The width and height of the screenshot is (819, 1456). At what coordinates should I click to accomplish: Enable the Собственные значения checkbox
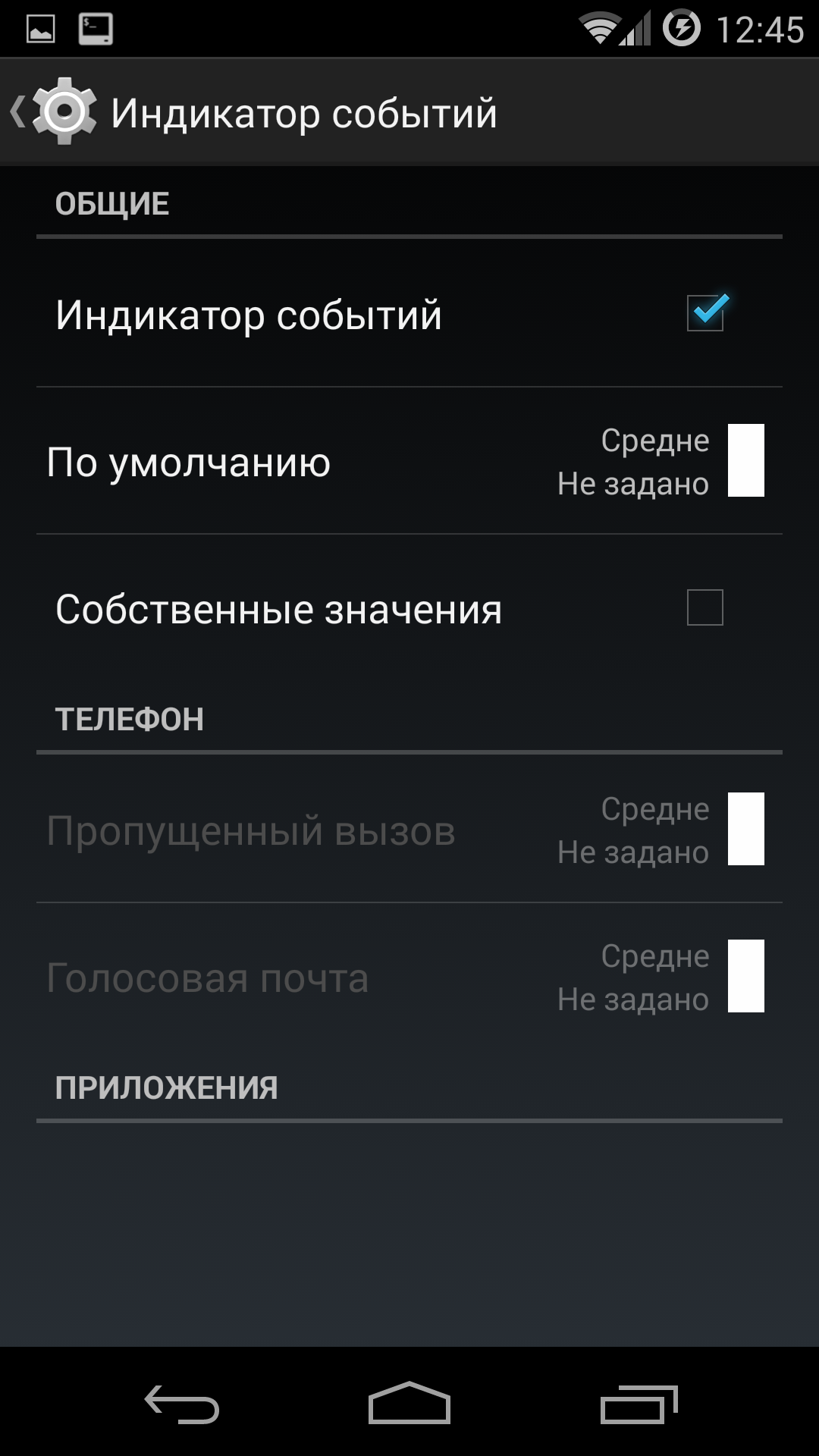[x=705, y=607]
